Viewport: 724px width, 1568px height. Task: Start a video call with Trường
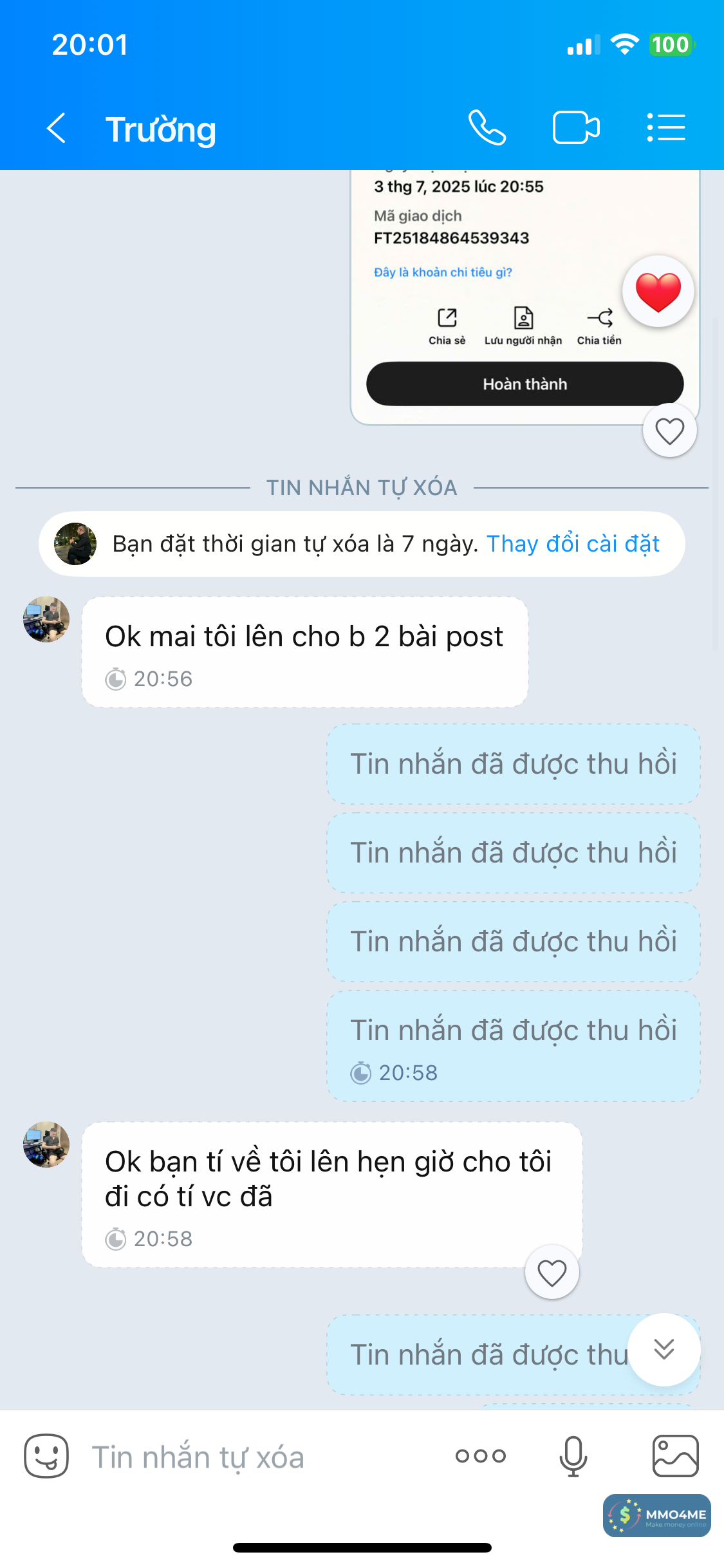[576, 127]
